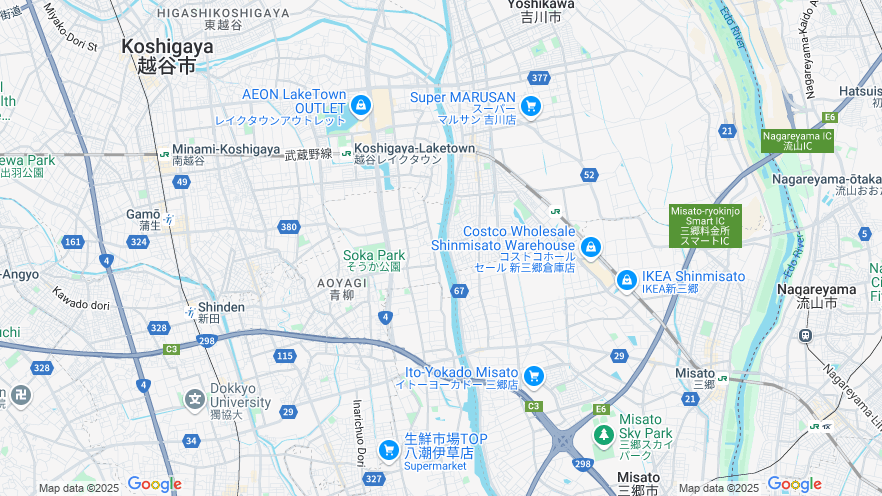Open the IKEA Shinmisato place marker
Image resolution: width=882 pixels, height=496 pixels.
pos(626,281)
